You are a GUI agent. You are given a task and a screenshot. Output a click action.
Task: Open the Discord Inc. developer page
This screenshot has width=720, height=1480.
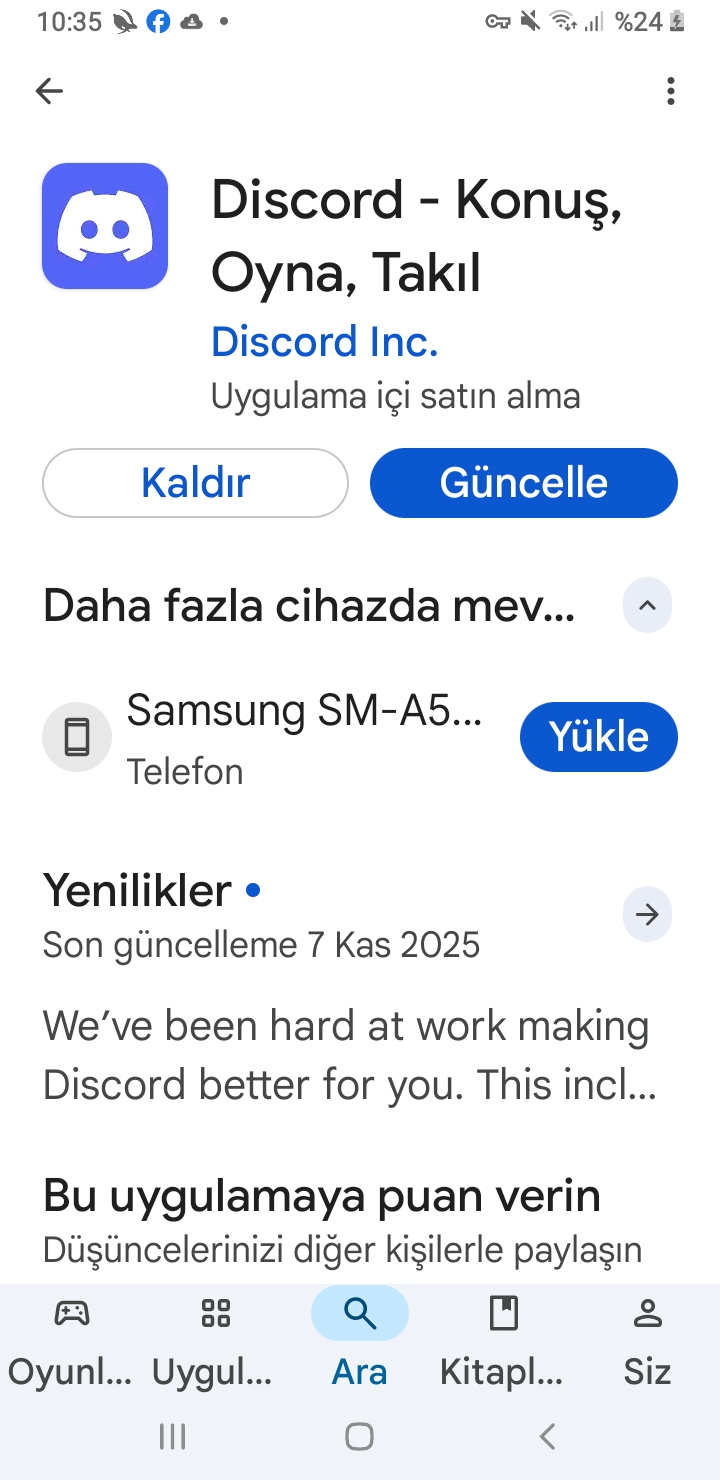pos(325,342)
